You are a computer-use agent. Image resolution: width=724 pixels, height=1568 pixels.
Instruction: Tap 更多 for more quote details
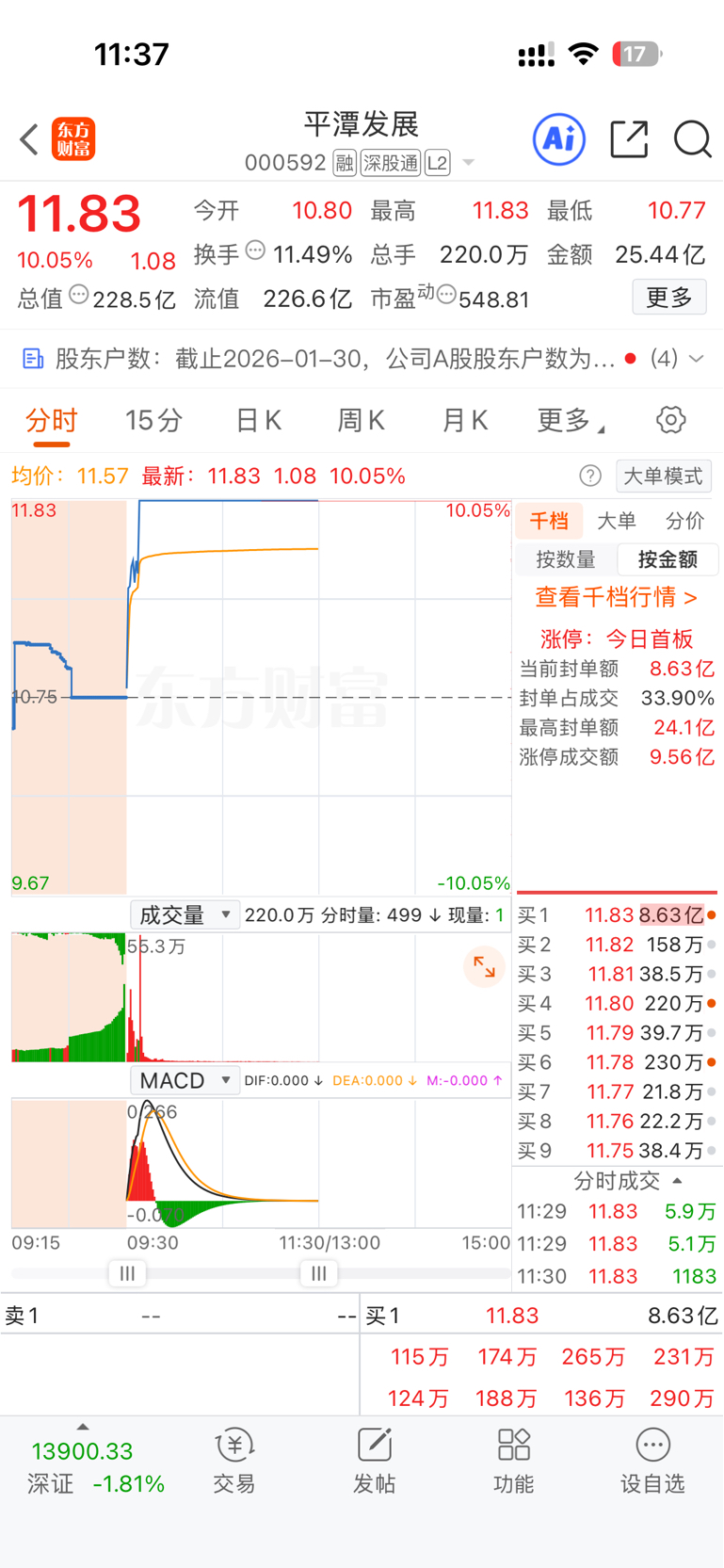(x=669, y=298)
